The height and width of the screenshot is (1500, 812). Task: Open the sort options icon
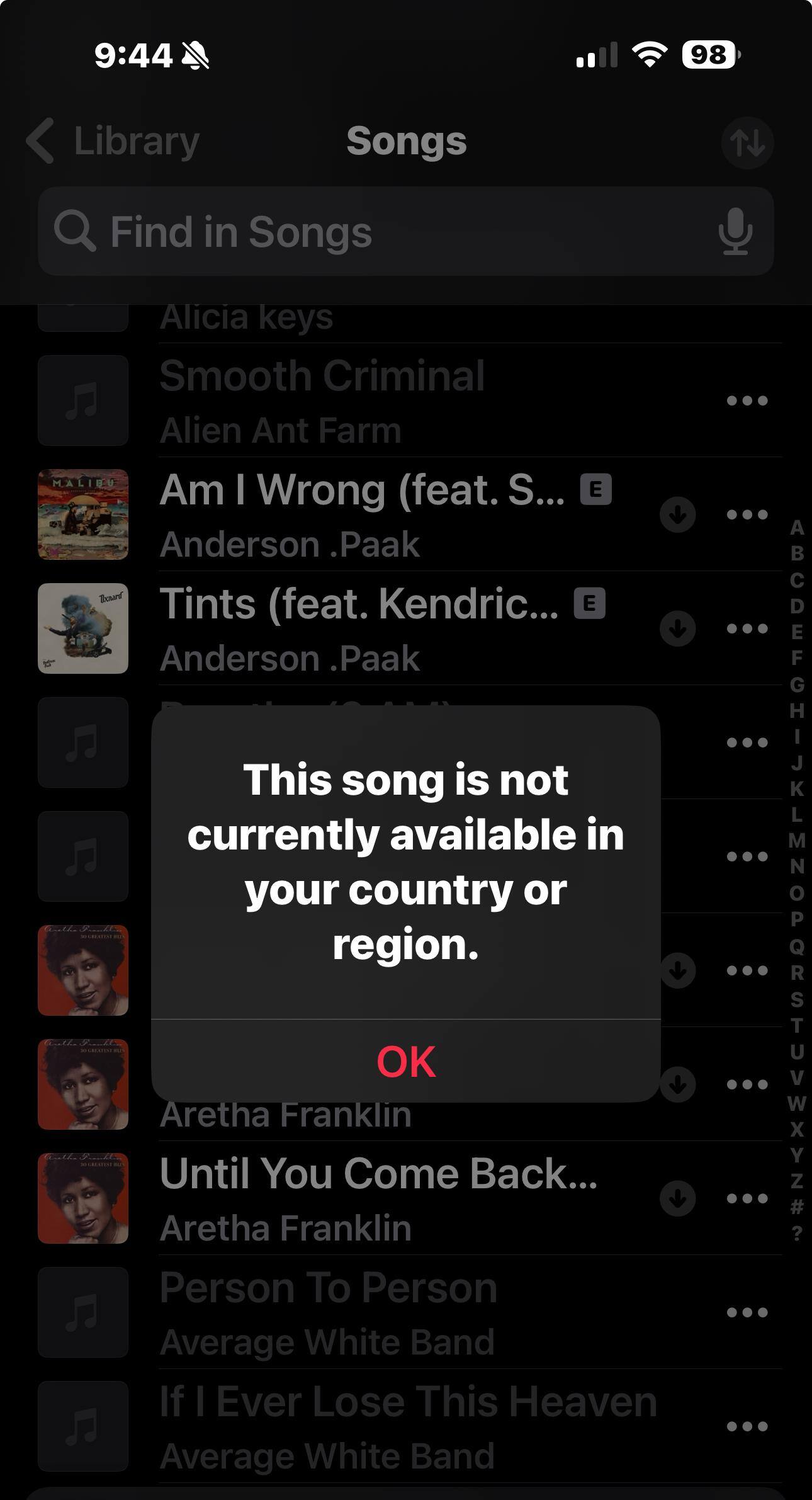tap(747, 142)
